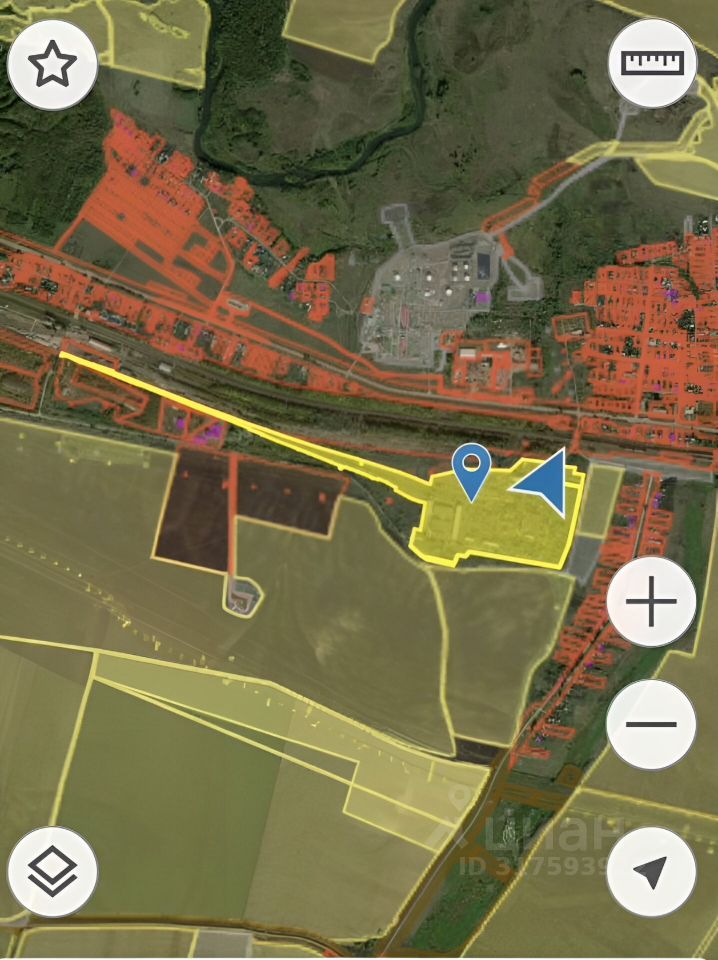Open the ruler measurement tool

[652, 63]
